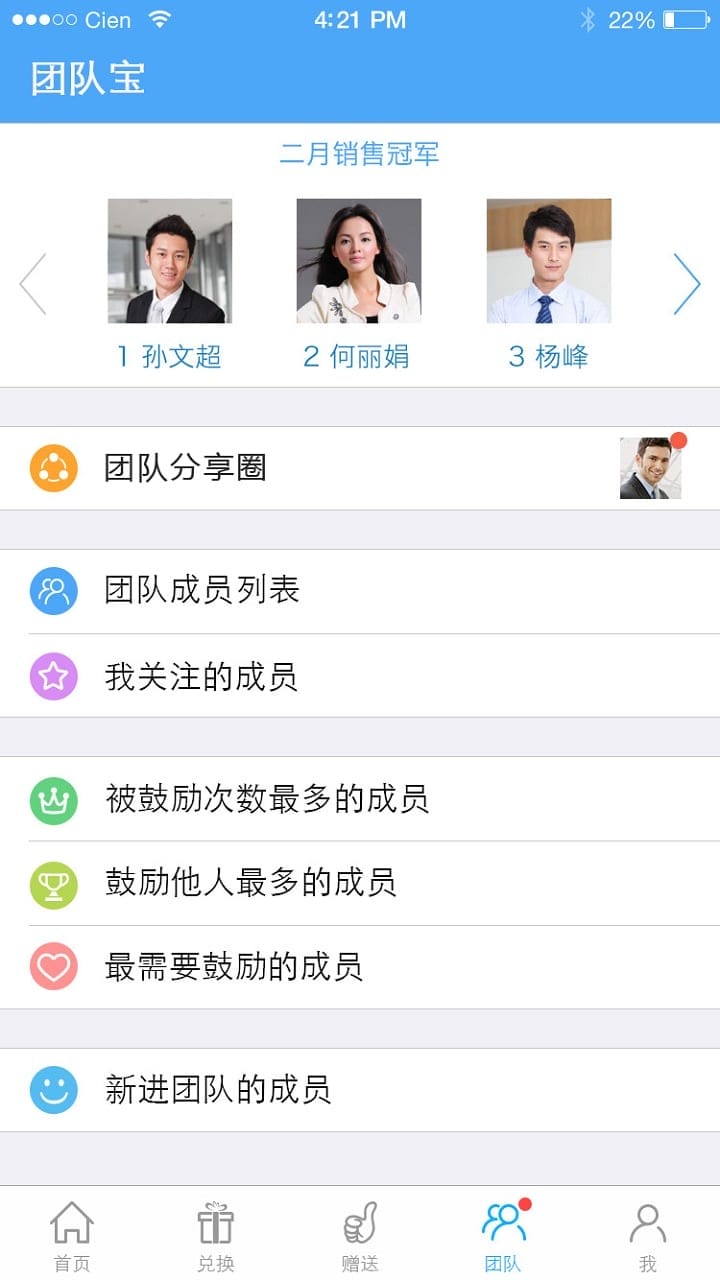Open 最需要鼓励的成员
The image size is (720, 1280).
pos(360,967)
